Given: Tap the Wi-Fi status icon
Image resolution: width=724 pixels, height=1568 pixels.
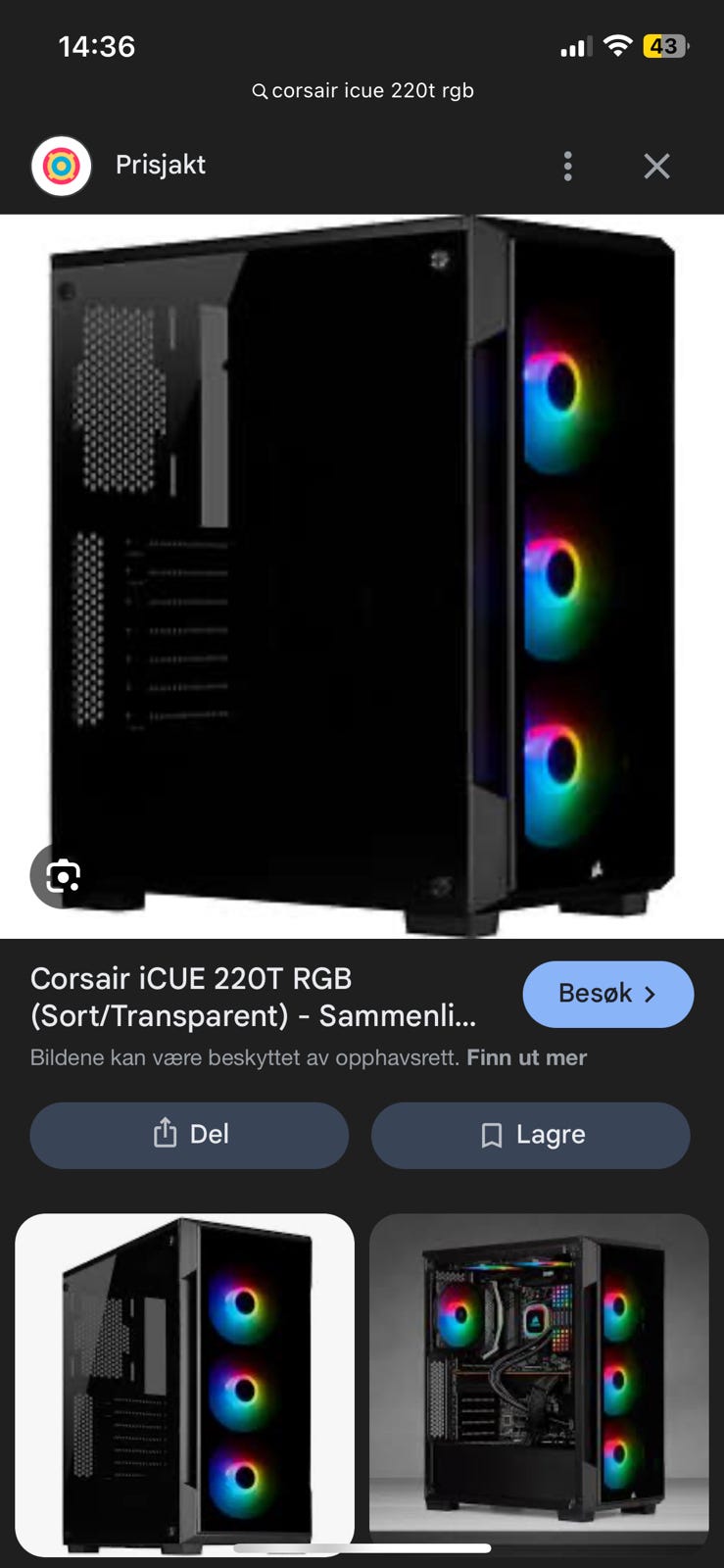Looking at the screenshot, I should pos(618,45).
